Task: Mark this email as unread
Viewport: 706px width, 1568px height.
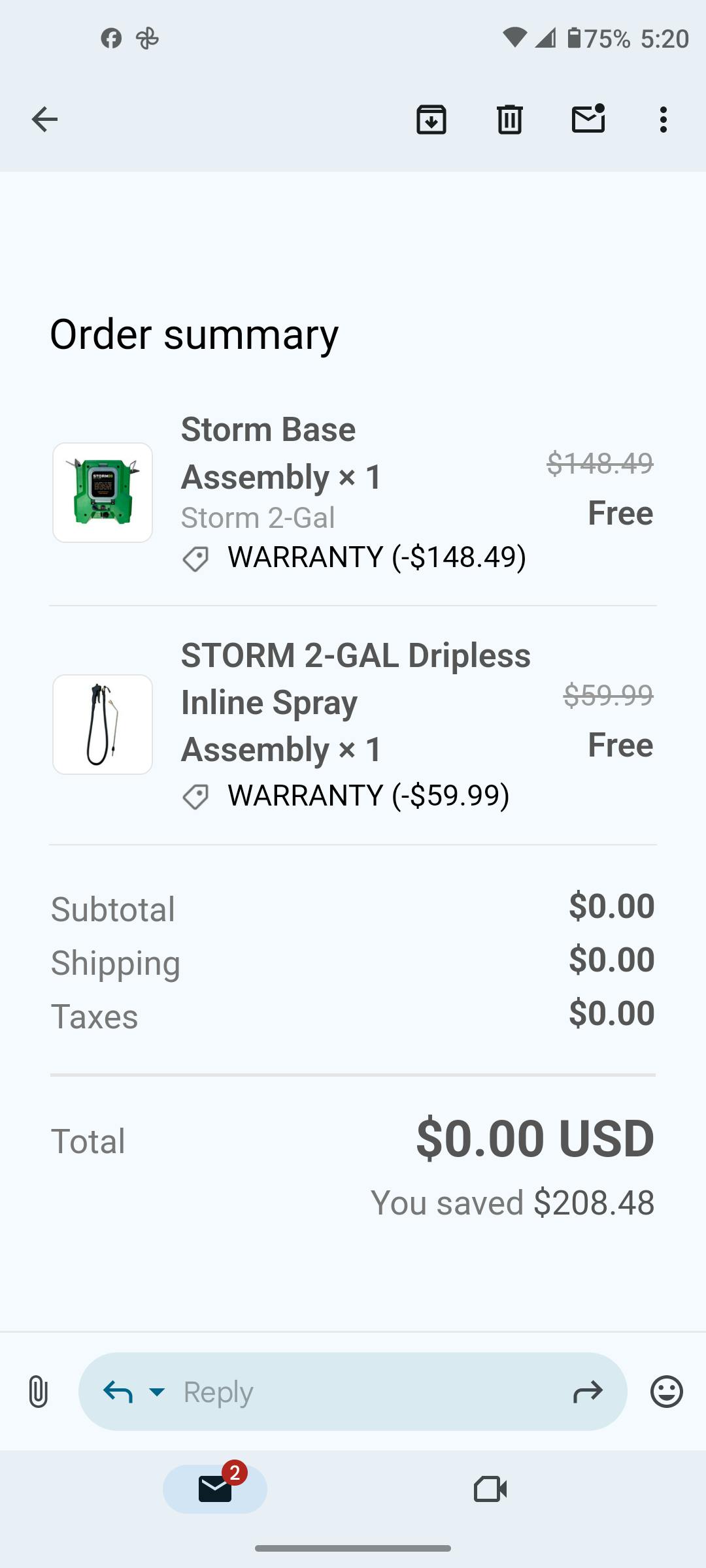Action: (x=588, y=120)
